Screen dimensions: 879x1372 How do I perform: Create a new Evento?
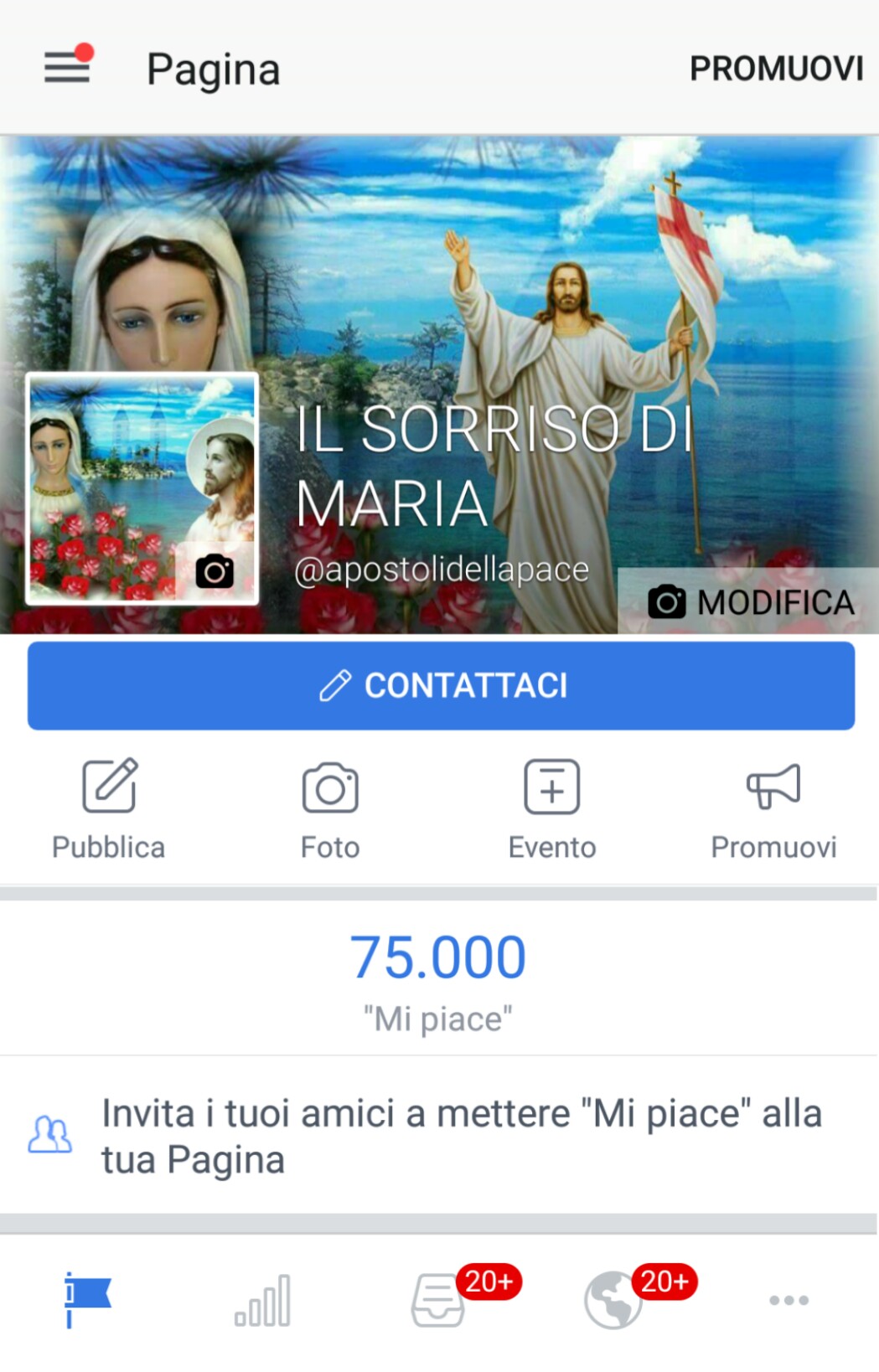(x=551, y=808)
